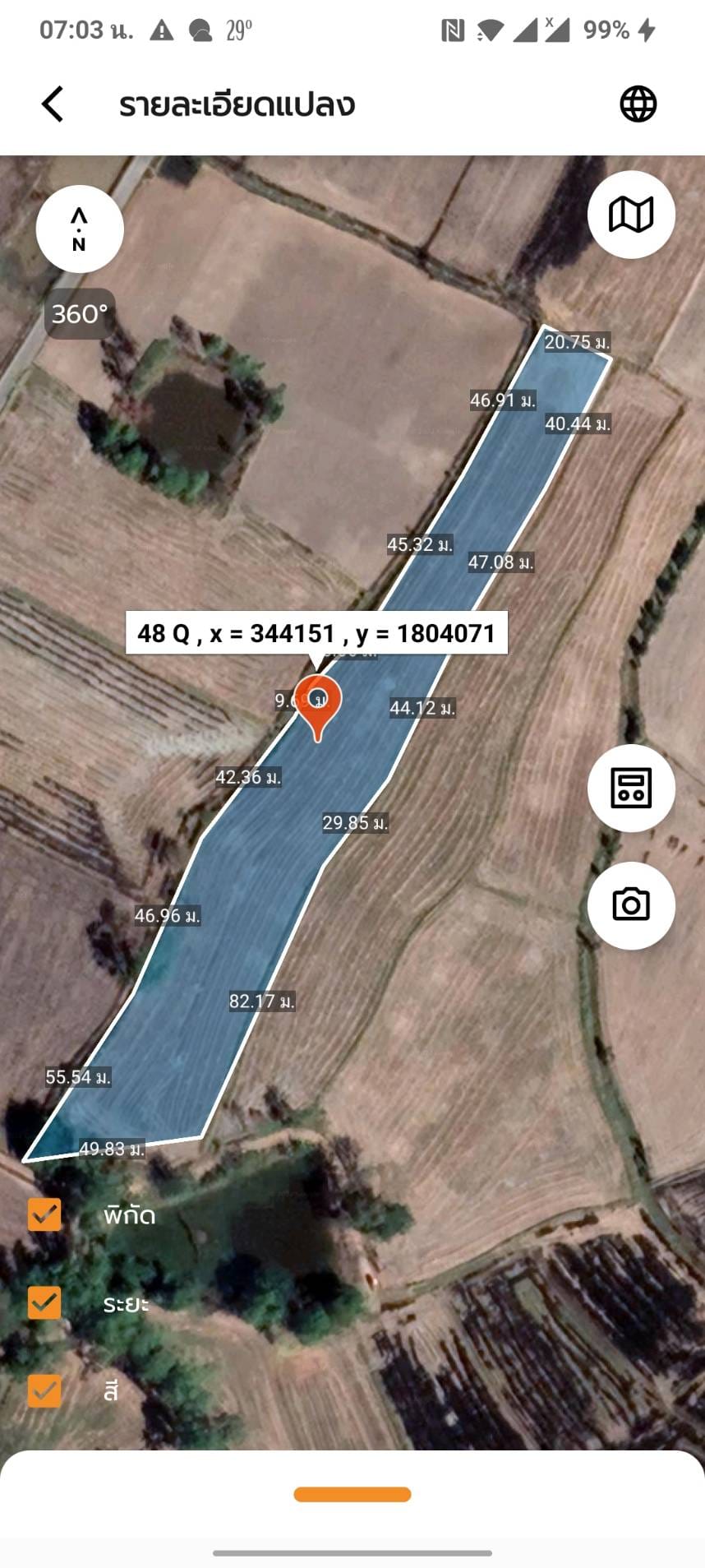Open the calculator-style details button
This screenshot has height=1568, width=705.
coord(631,788)
